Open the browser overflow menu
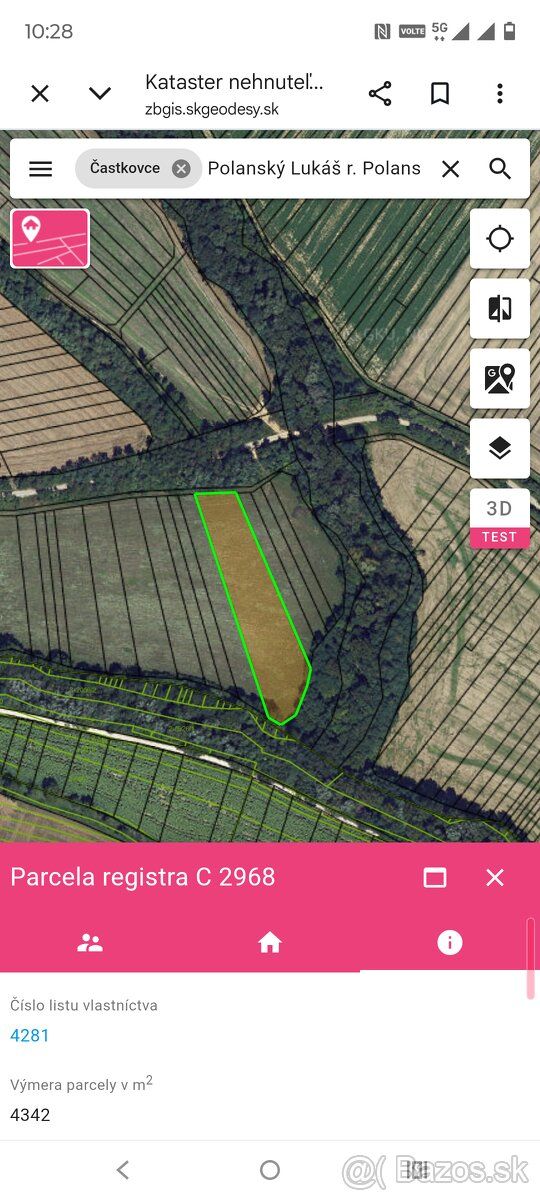The height and width of the screenshot is (1200, 540). [500, 94]
